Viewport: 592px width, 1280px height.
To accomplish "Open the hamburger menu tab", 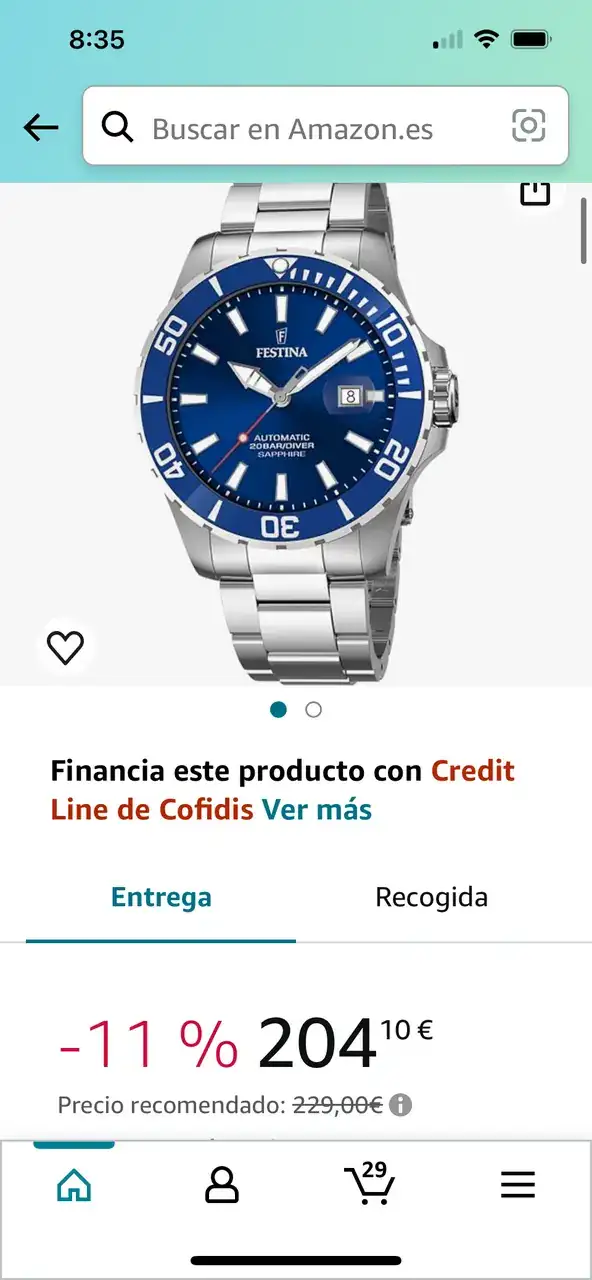I will (518, 1186).
